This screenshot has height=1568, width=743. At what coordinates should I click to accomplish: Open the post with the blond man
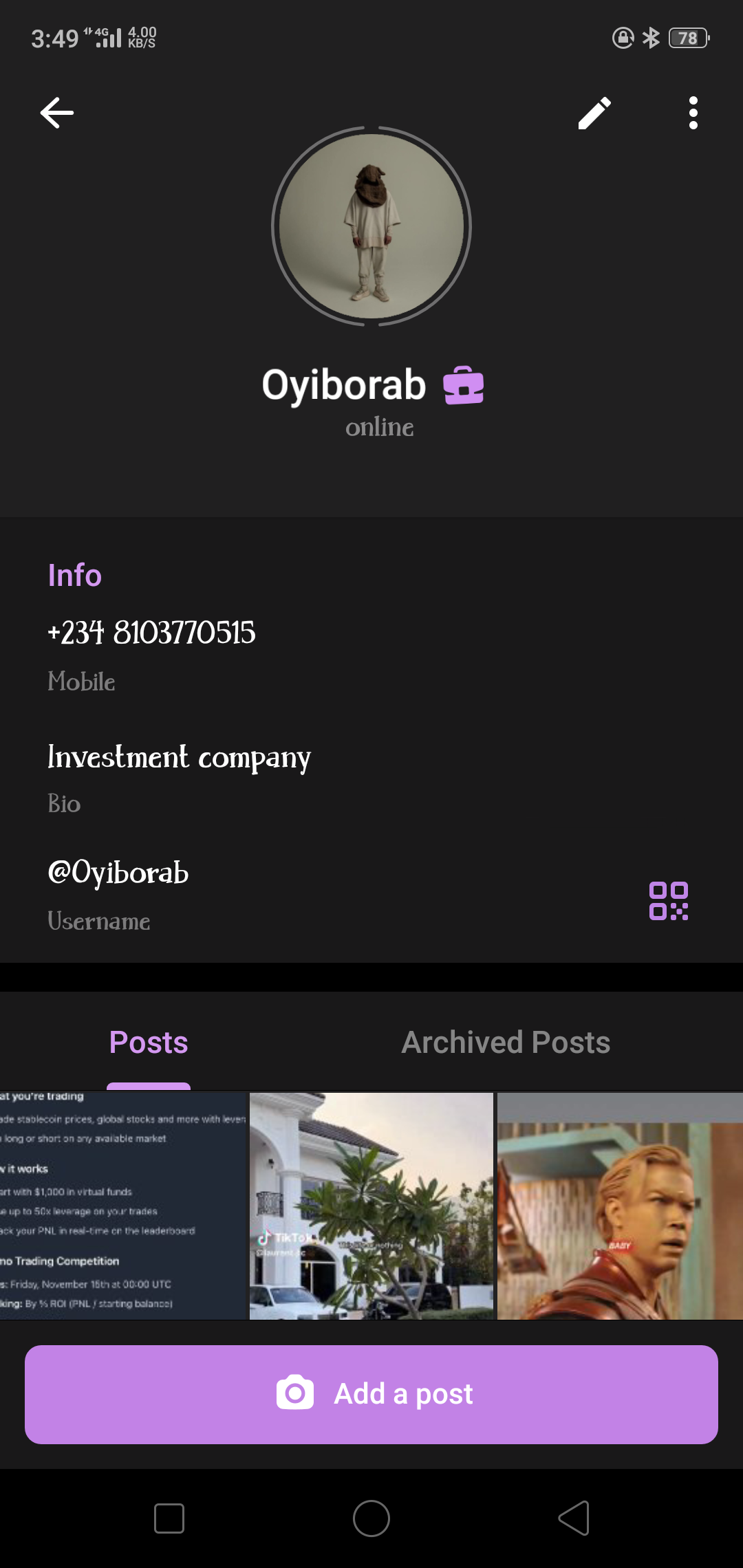click(619, 1205)
